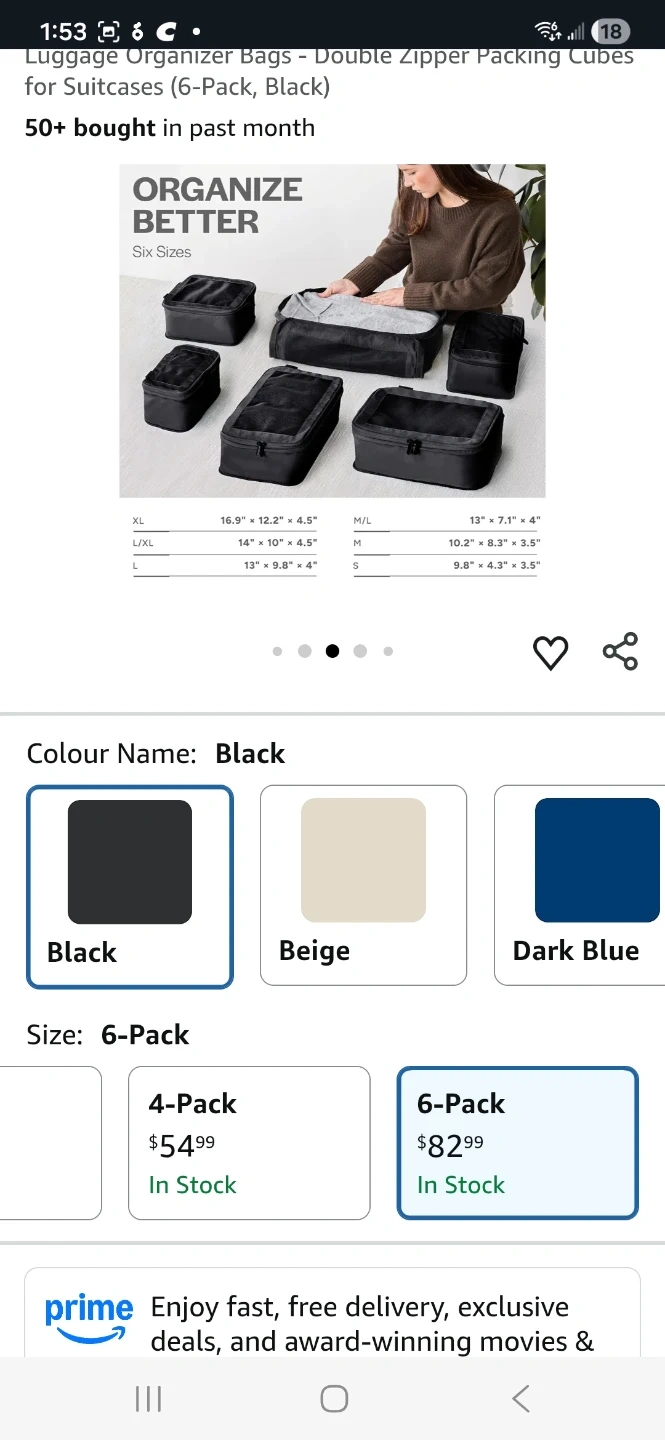Share this product listing
Screen dimensions: 665x1440
point(620,652)
